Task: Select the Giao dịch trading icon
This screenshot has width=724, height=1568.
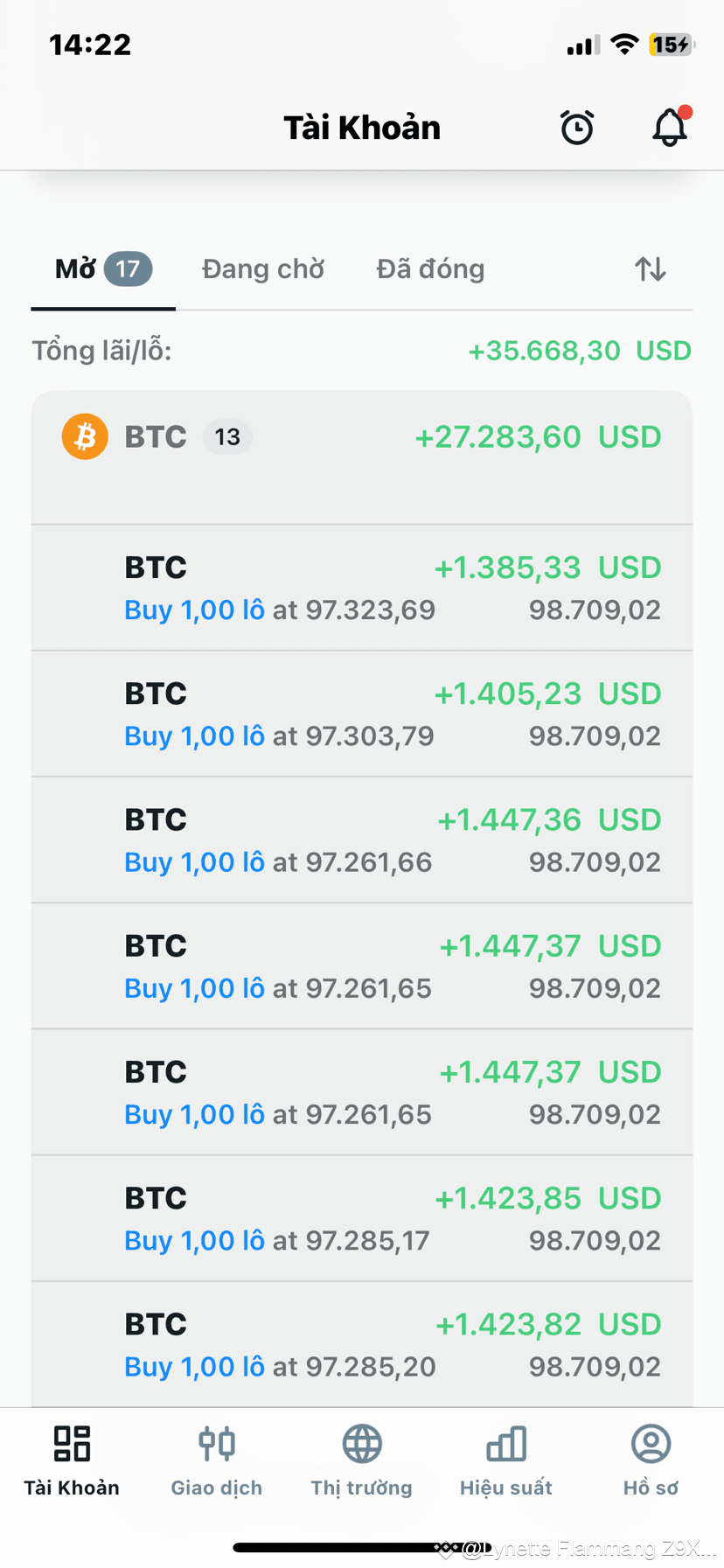Action: click(x=216, y=1444)
